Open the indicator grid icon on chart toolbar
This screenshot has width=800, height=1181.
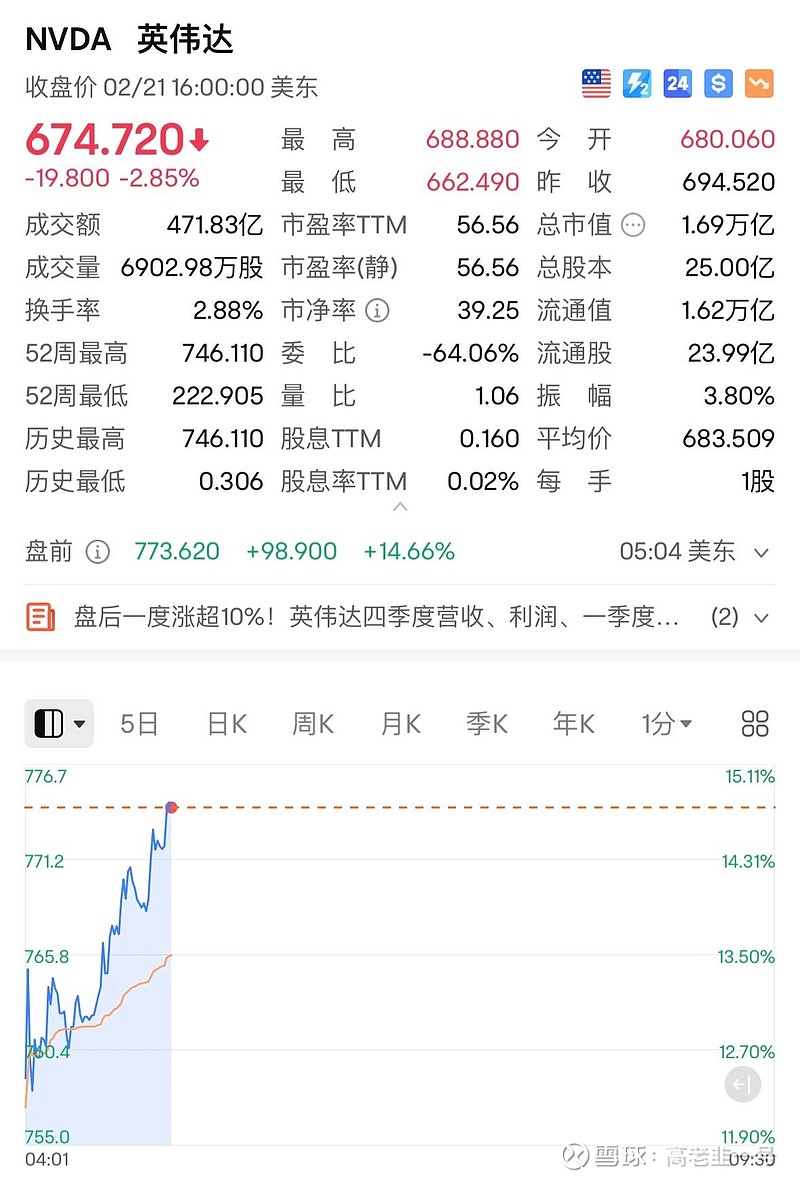pos(755,723)
